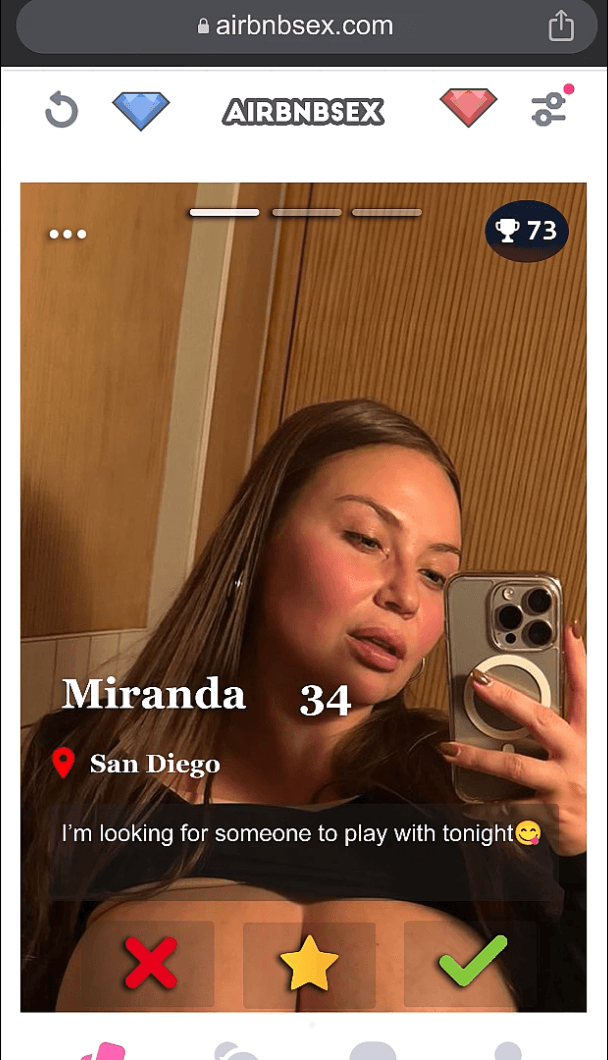This screenshot has height=1060, width=608.
Task: Open the three-dot menu on Miranda's card
Action: tap(68, 234)
